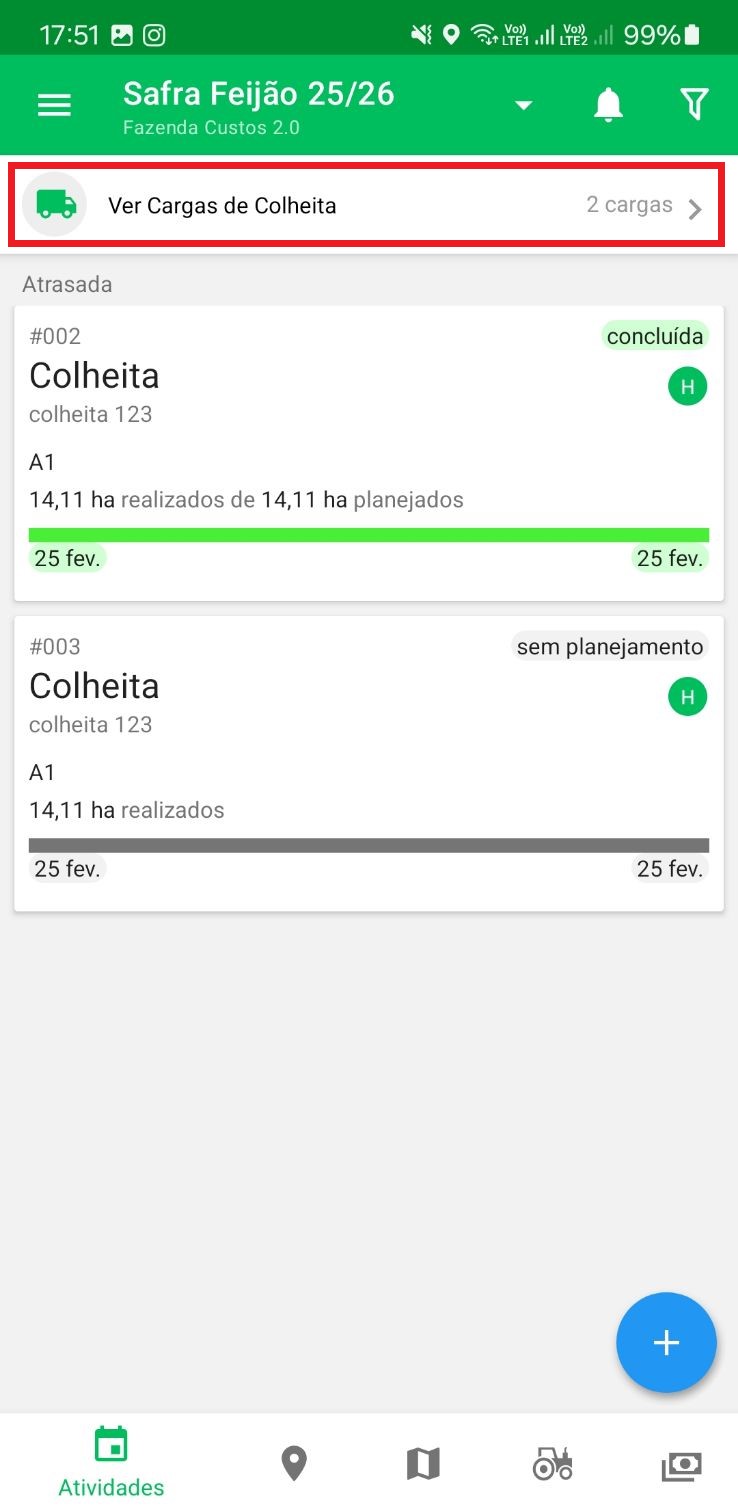The image size is (738, 1506).
Task: Tap the green harvest truck icon
Action: (x=54, y=204)
